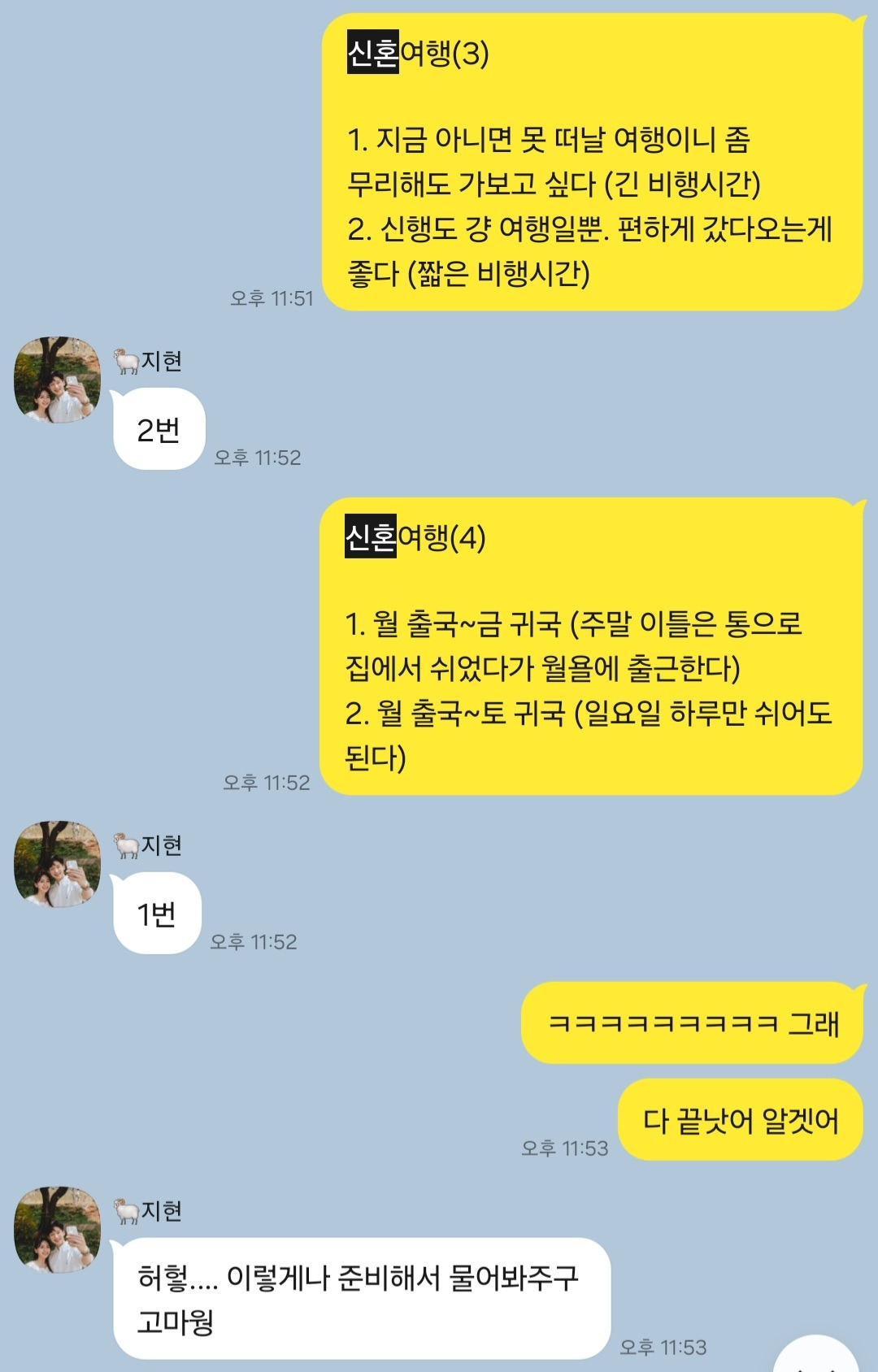Open 지현's profile photo beside the 고마웡 message
The height and width of the screenshot is (1372, 878).
[57, 1230]
